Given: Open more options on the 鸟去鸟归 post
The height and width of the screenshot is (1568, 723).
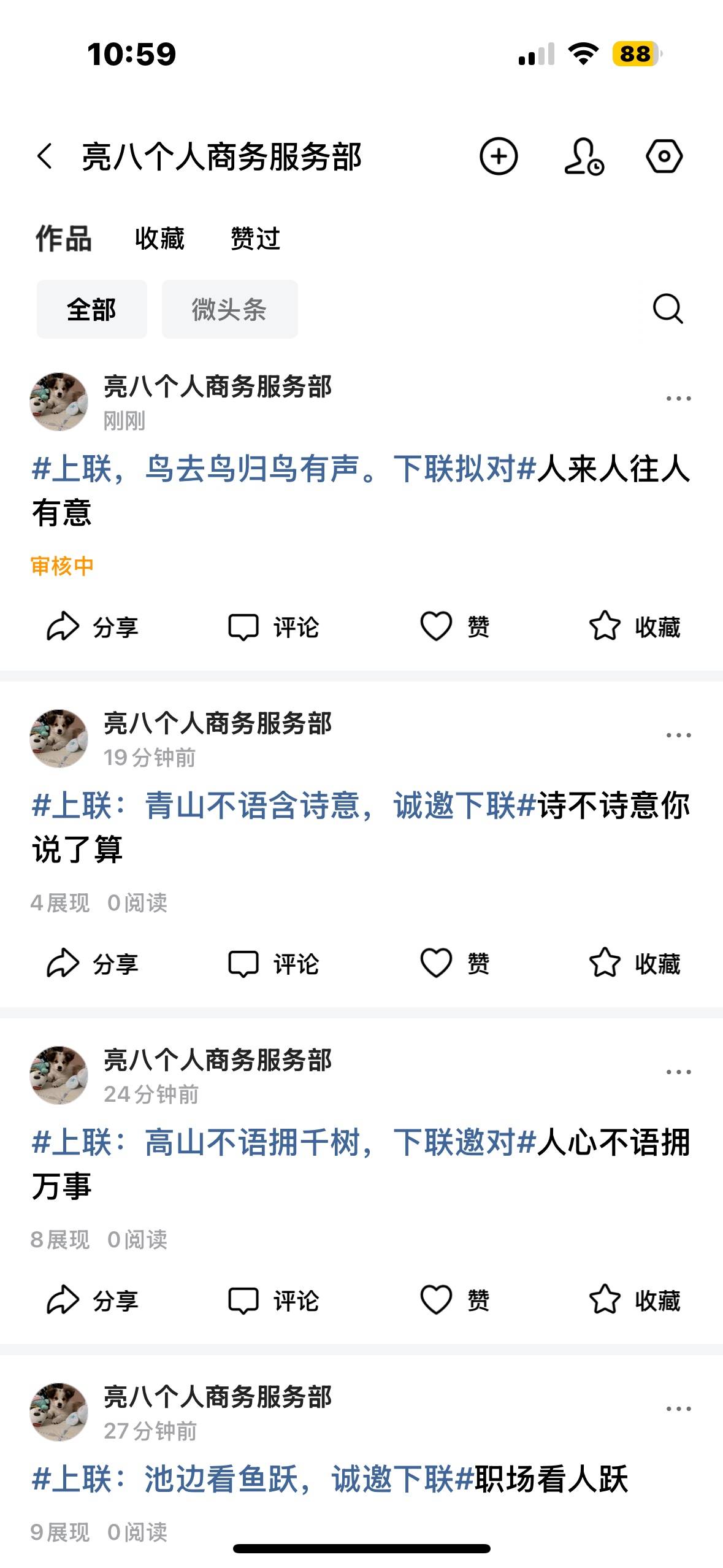Looking at the screenshot, I should [x=678, y=399].
